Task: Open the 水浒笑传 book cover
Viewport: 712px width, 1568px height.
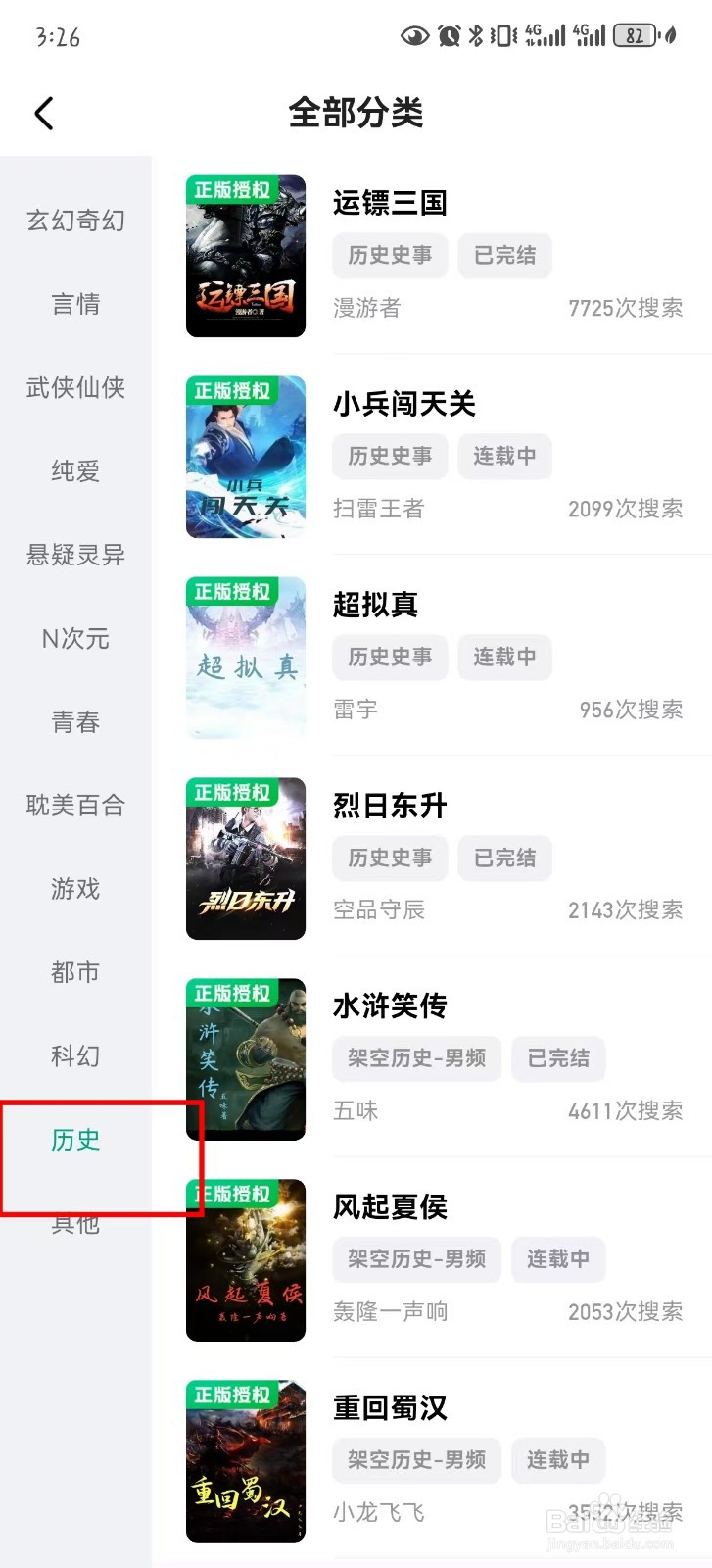Action: (x=245, y=1058)
